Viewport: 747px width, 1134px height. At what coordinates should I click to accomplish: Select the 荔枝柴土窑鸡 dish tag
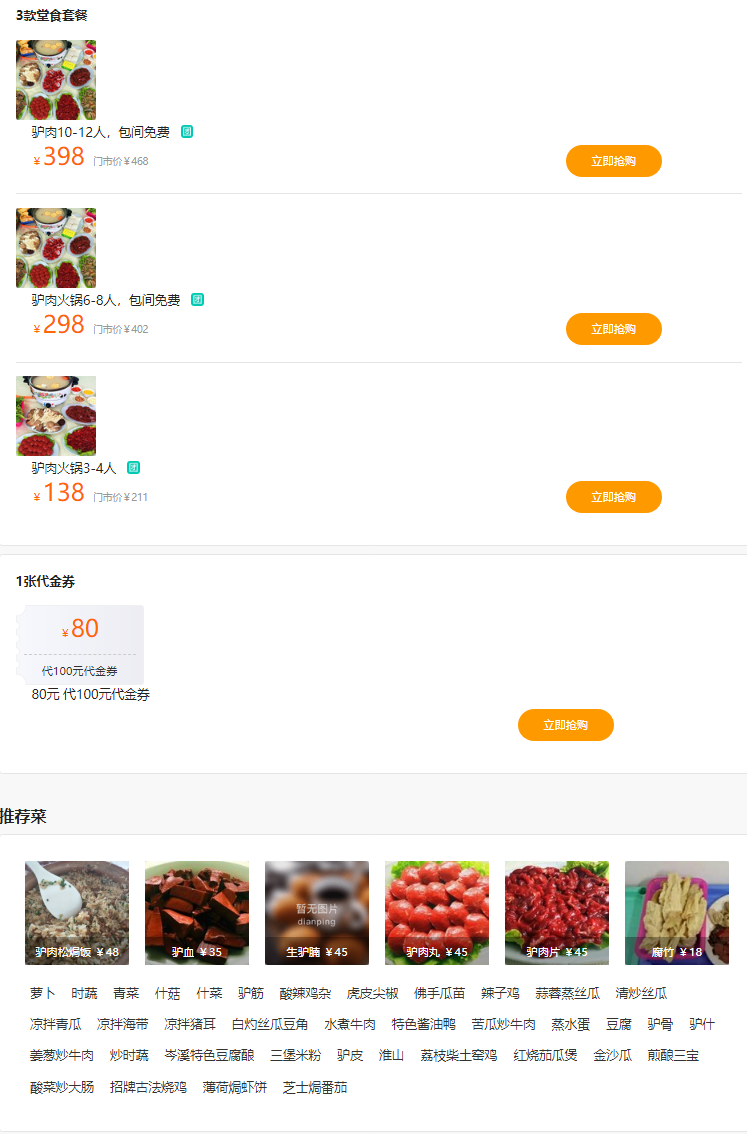pos(458,1056)
